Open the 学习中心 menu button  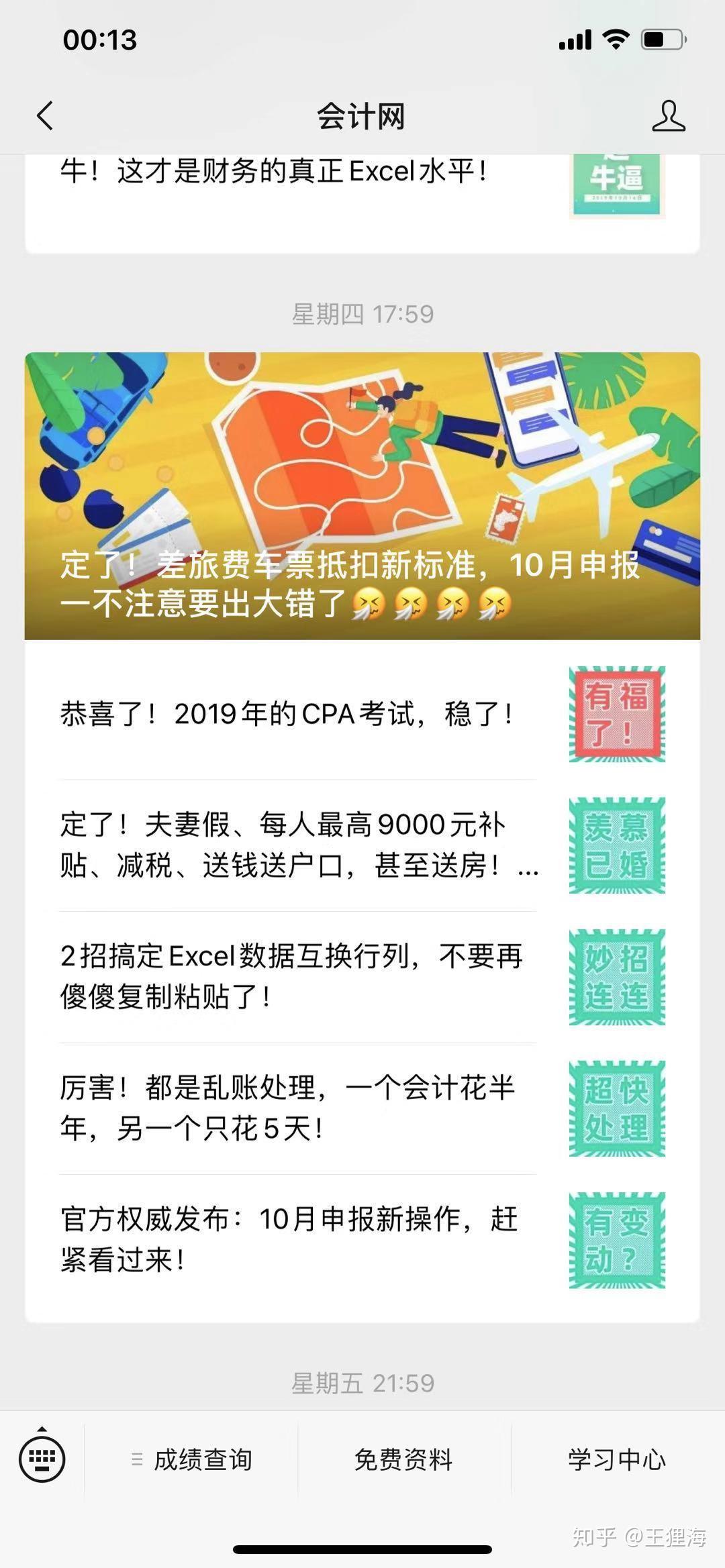point(617,1459)
